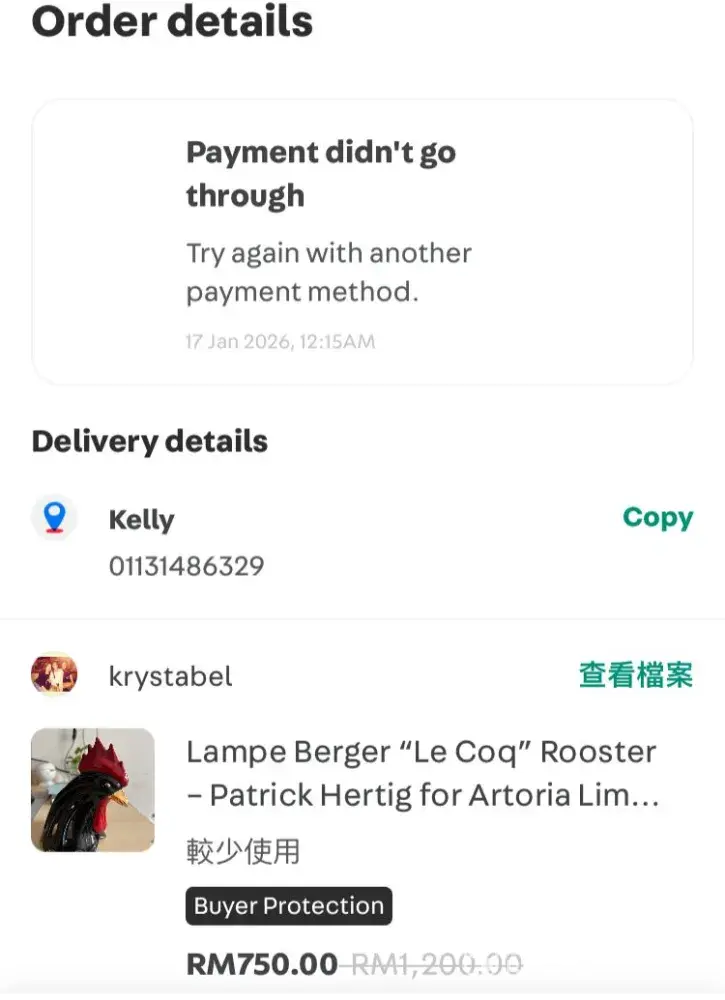
Task: Open the Lampe Berger rooster listing thumbnail
Action: click(x=93, y=790)
